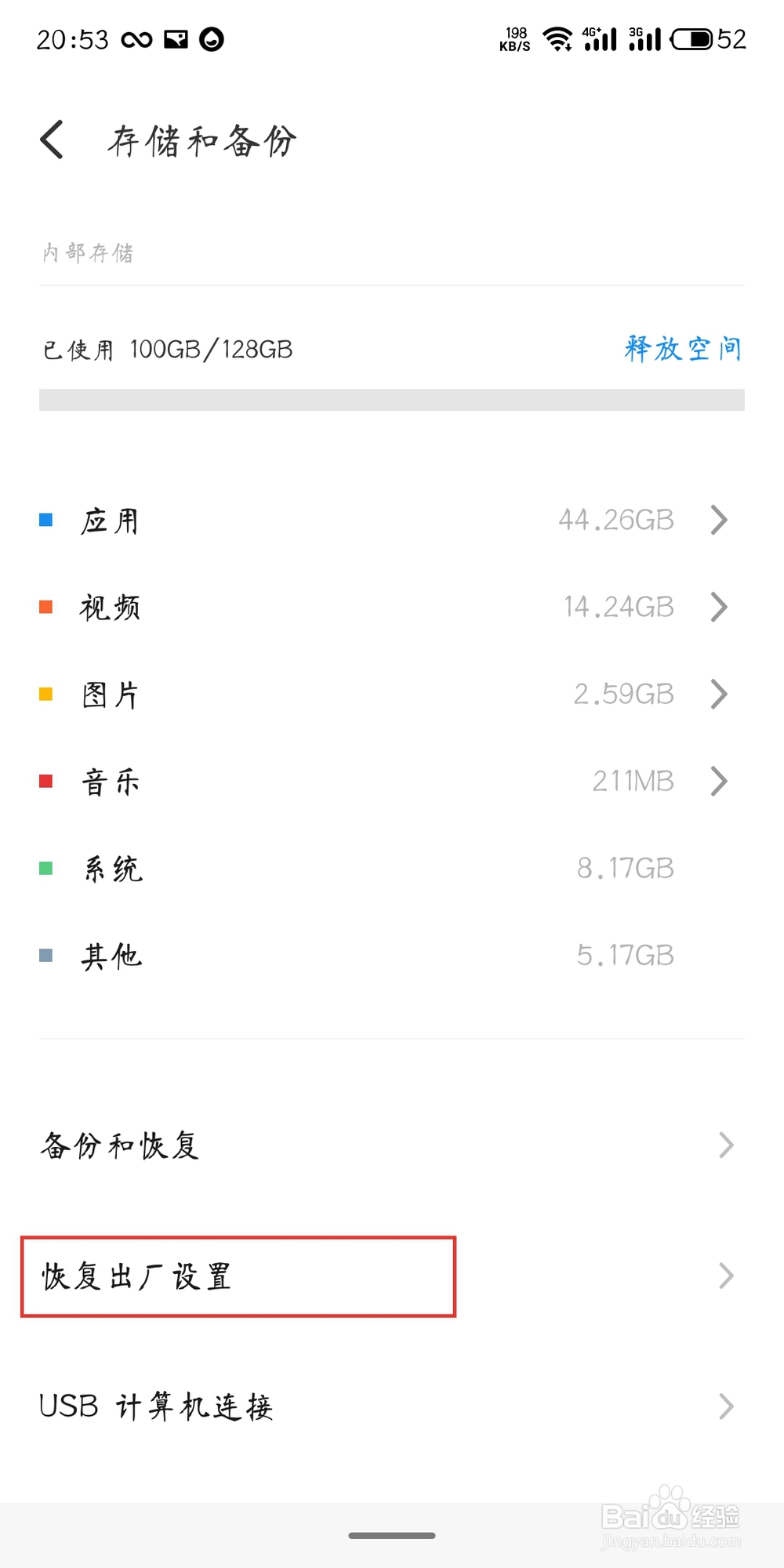Open 应用 storage details
This screenshot has height=1568, width=784.
point(392,520)
